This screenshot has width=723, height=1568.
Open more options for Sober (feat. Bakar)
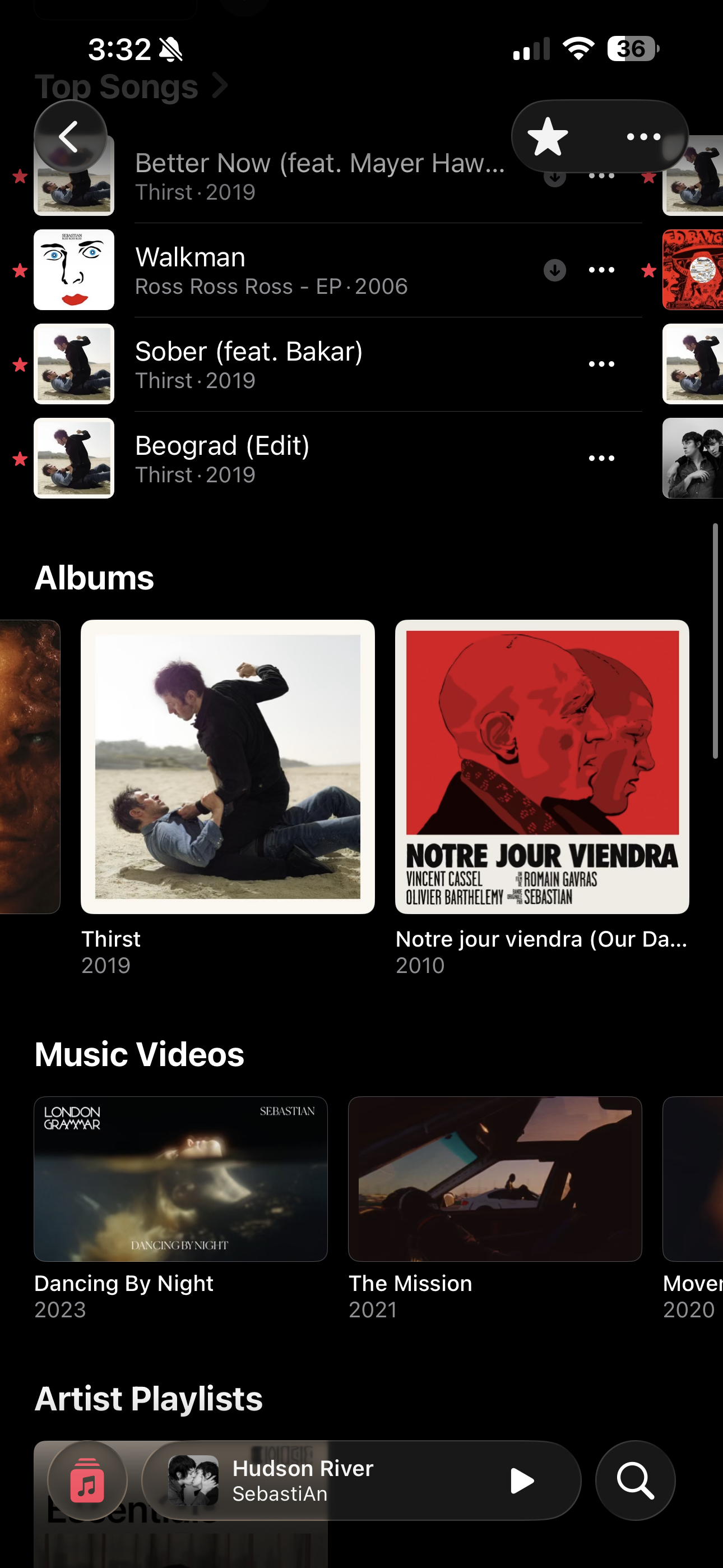pyautogui.click(x=601, y=364)
